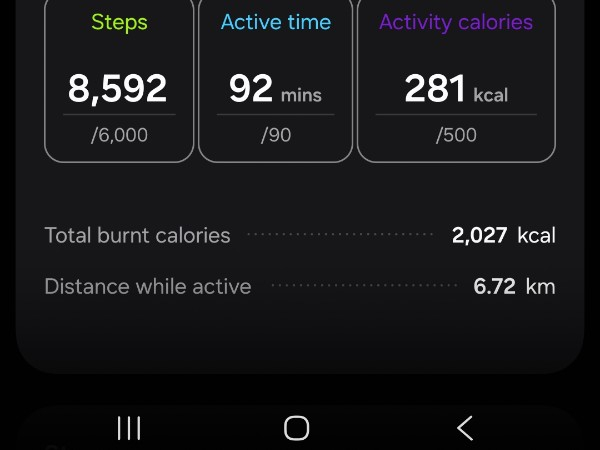600x450 pixels.
Task: Open the Steps card showing 8,592
Action: (x=119, y=80)
